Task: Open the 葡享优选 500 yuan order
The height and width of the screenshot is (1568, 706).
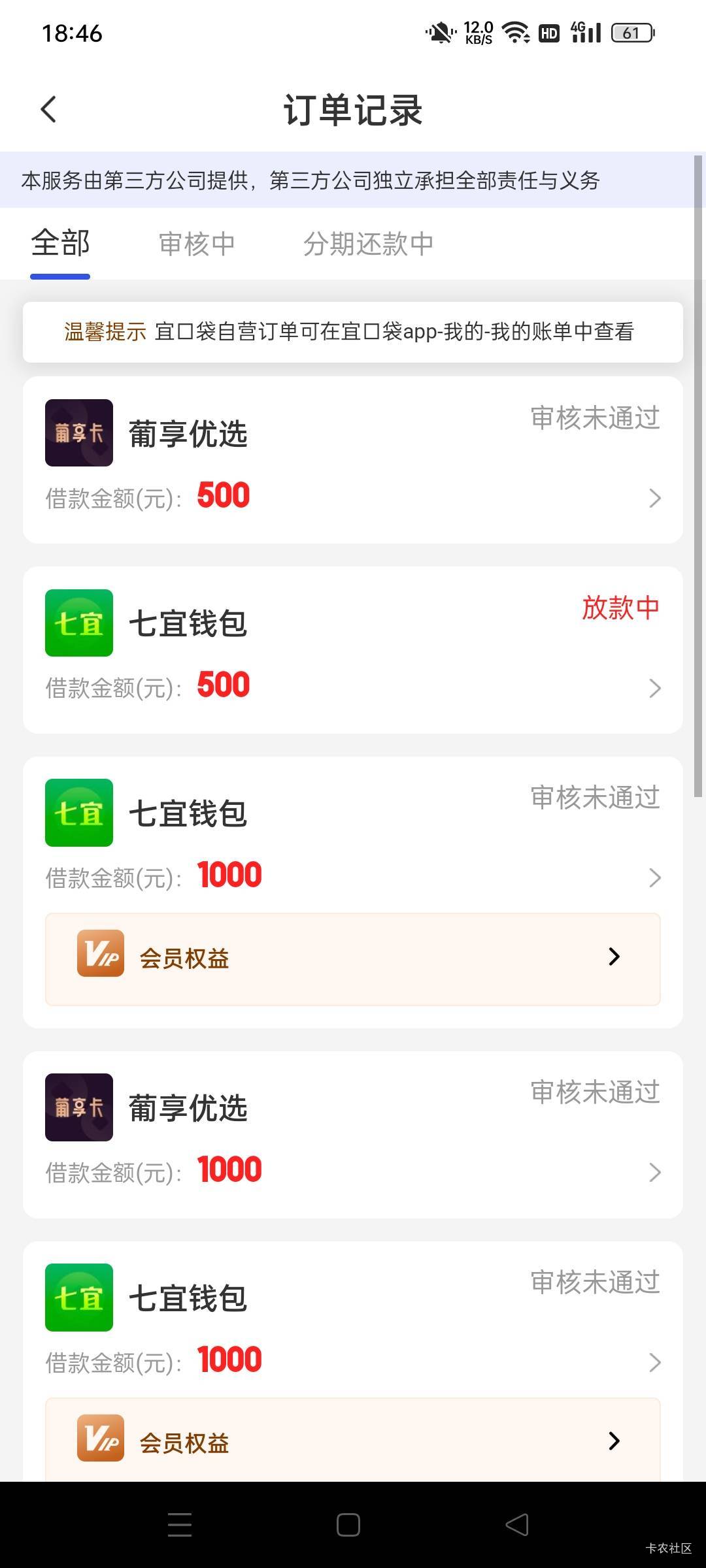Action: coord(353,460)
